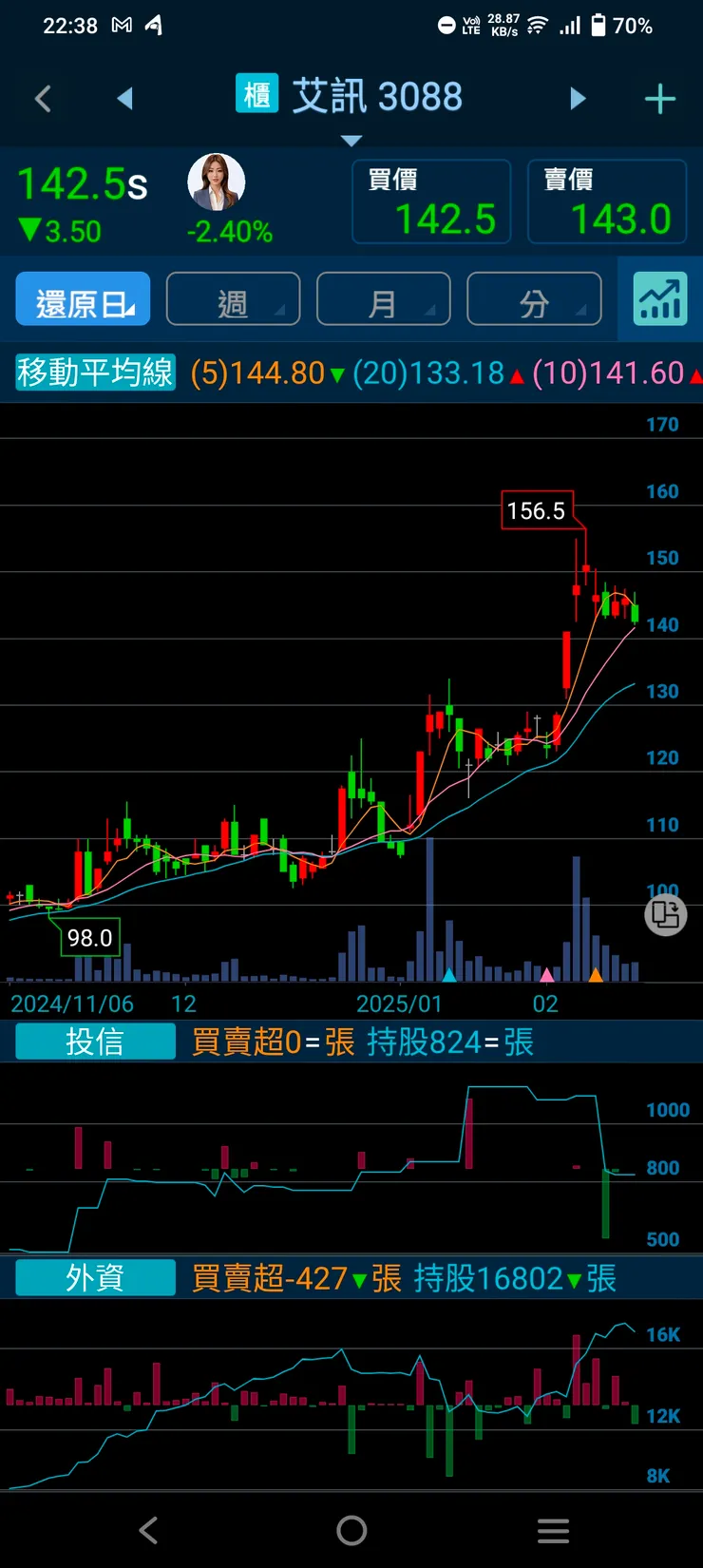Open system recent apps menu
This screenshot has width=703, height=1568.
553,1530
